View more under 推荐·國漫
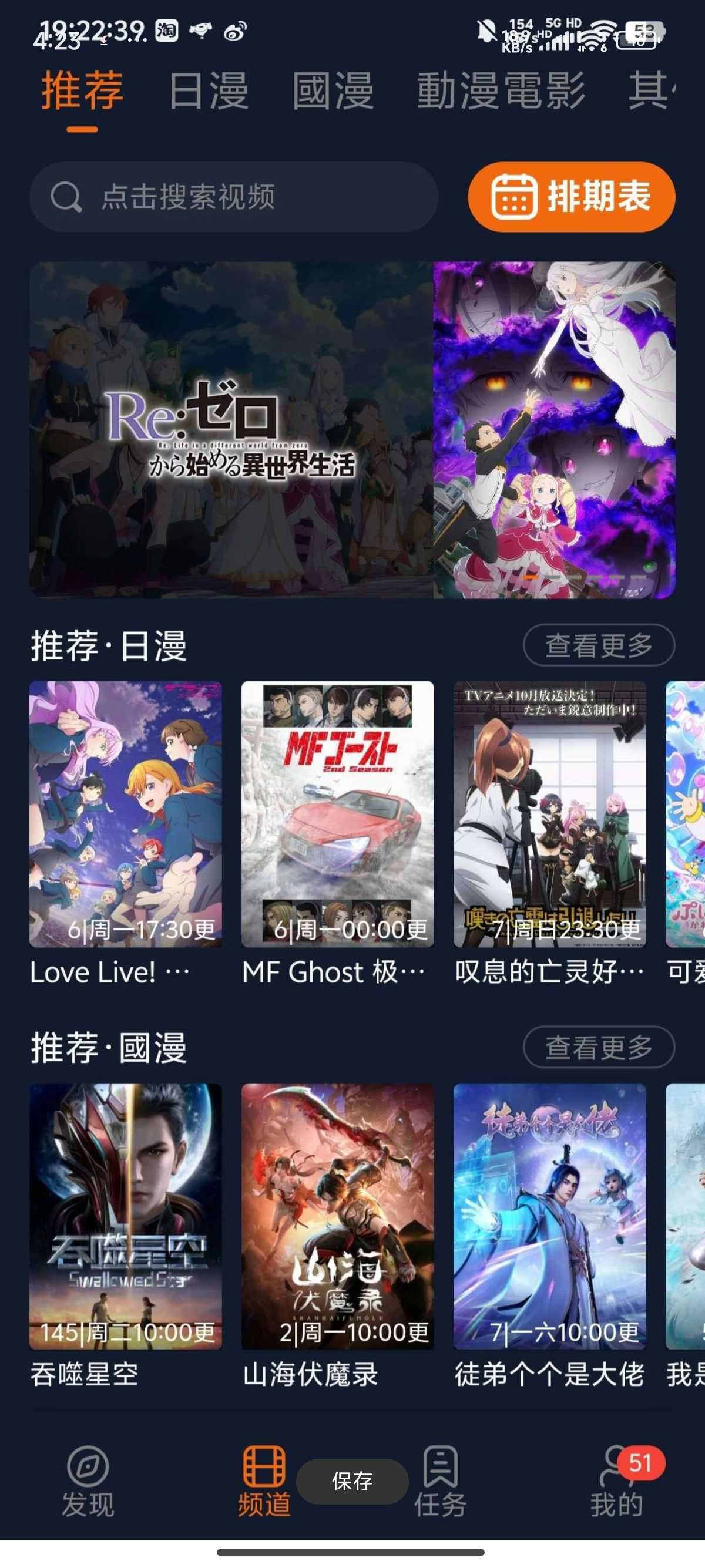Image resolution: width=705 pixels, height=1568 pixels. tap(599, 1047)
